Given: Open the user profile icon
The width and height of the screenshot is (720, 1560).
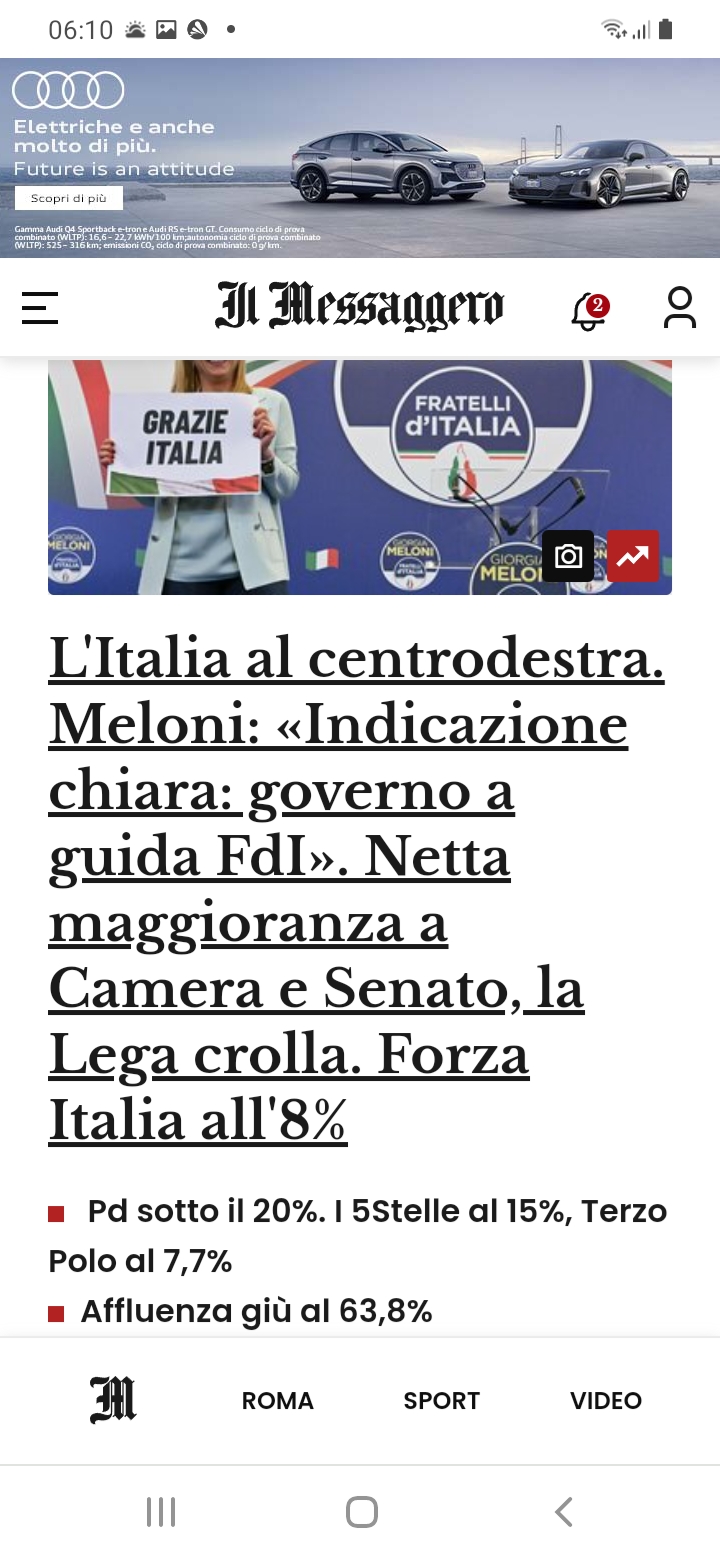Looking at the screenshot, I should click(x=680, y=308).
